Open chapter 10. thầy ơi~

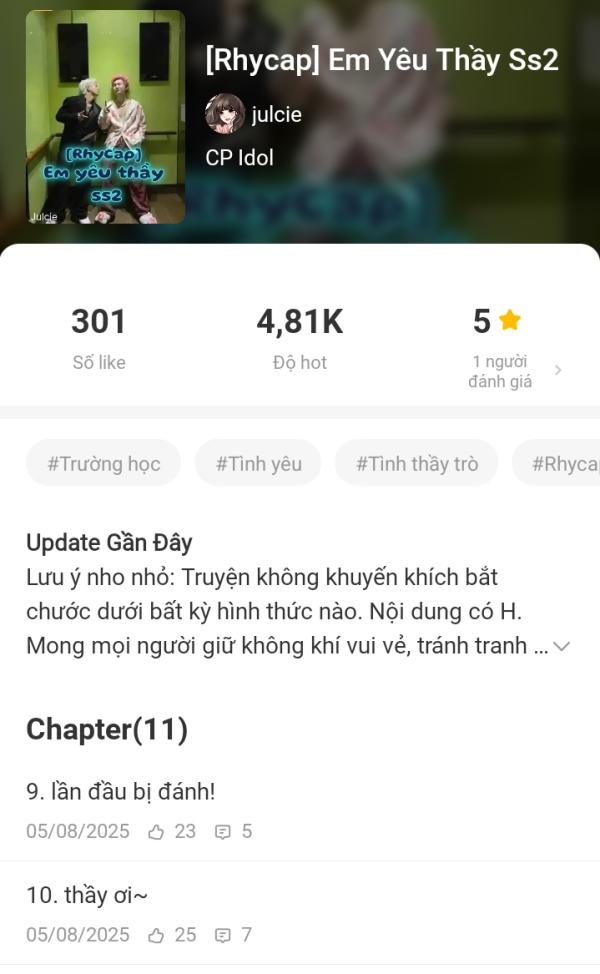300,913
